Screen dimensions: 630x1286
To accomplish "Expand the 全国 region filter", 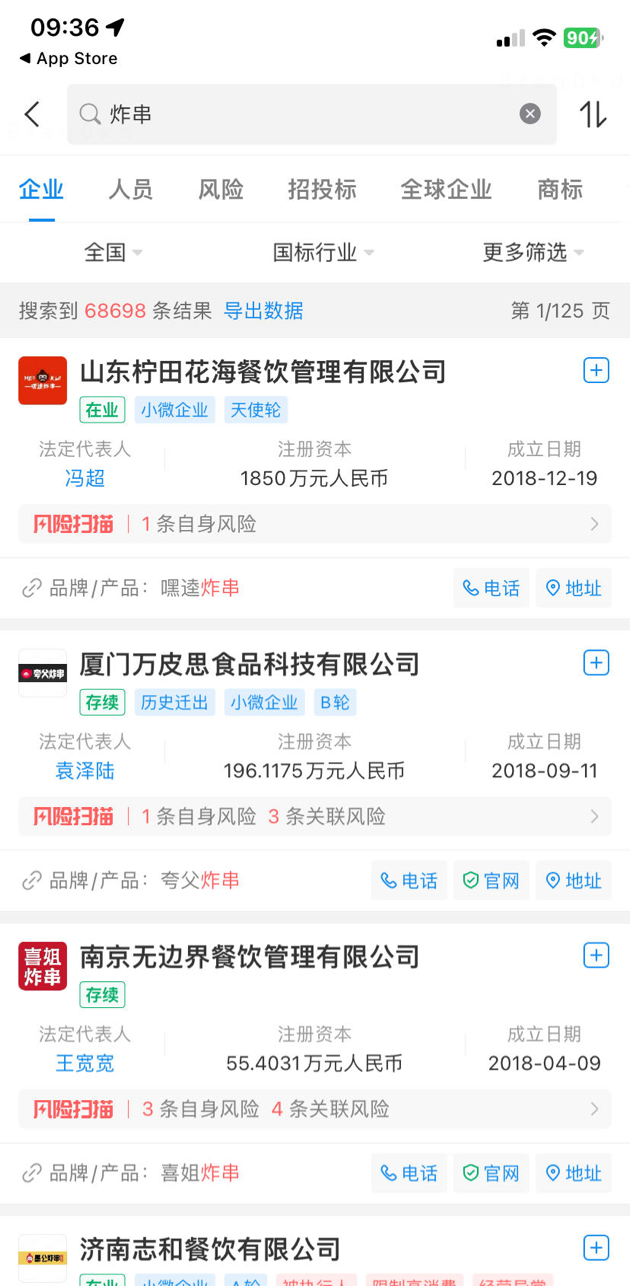I will [x=113, y=252].
